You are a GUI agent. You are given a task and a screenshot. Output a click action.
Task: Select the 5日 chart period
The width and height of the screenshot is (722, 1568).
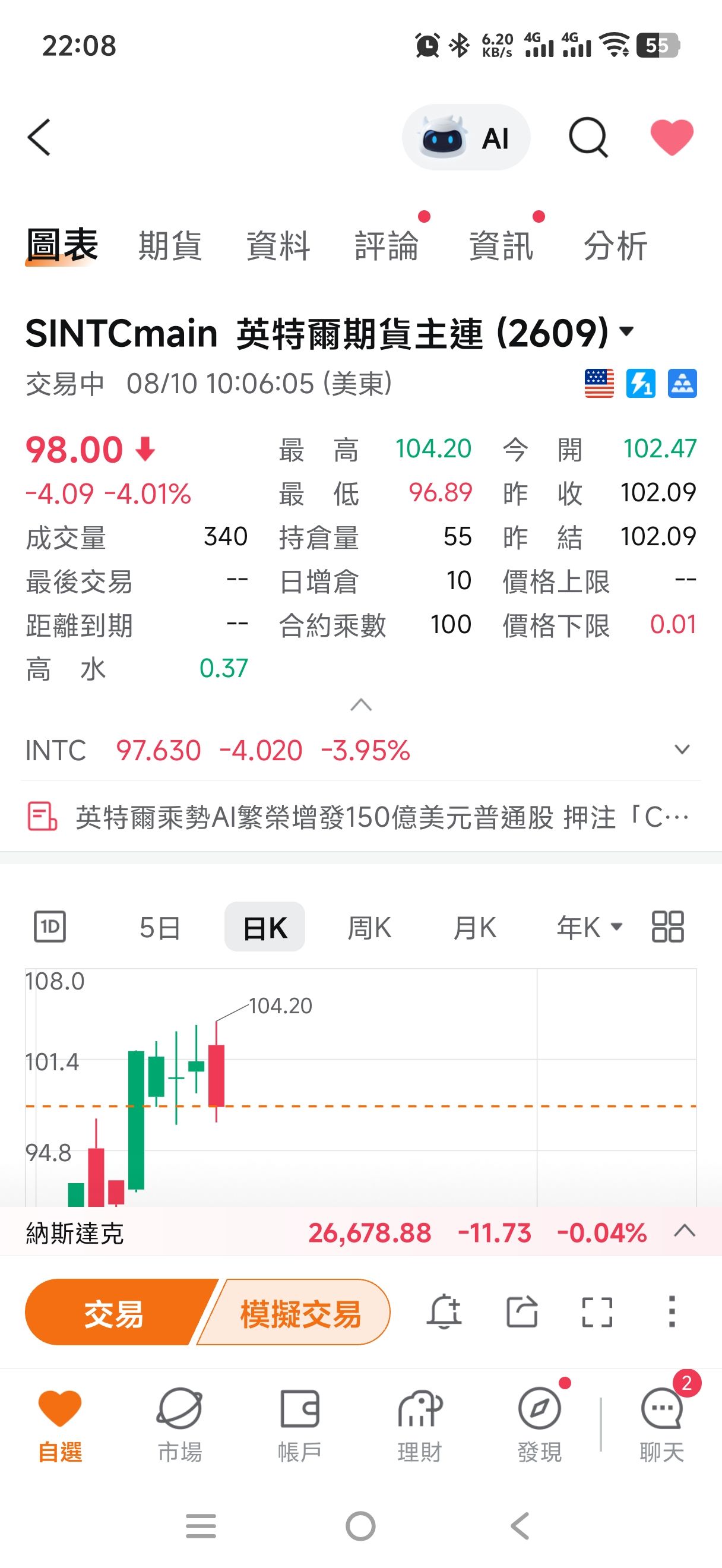(159, 928)
